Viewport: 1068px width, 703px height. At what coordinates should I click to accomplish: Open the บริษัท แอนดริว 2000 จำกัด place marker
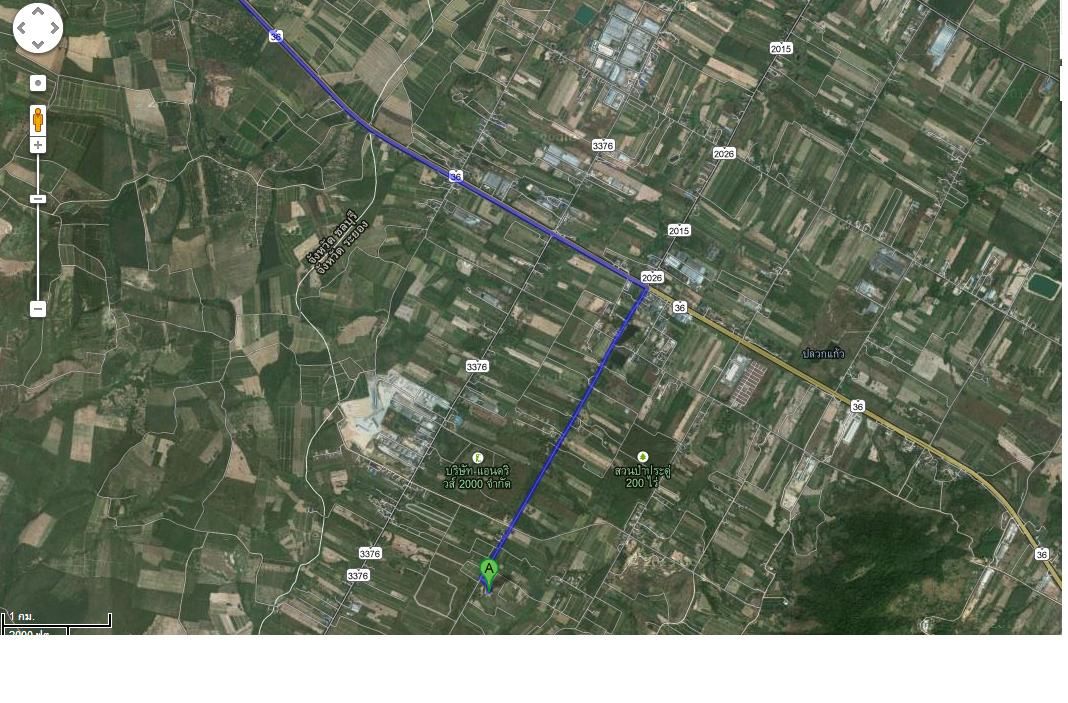pyautogui.click(x=477, y=458)
